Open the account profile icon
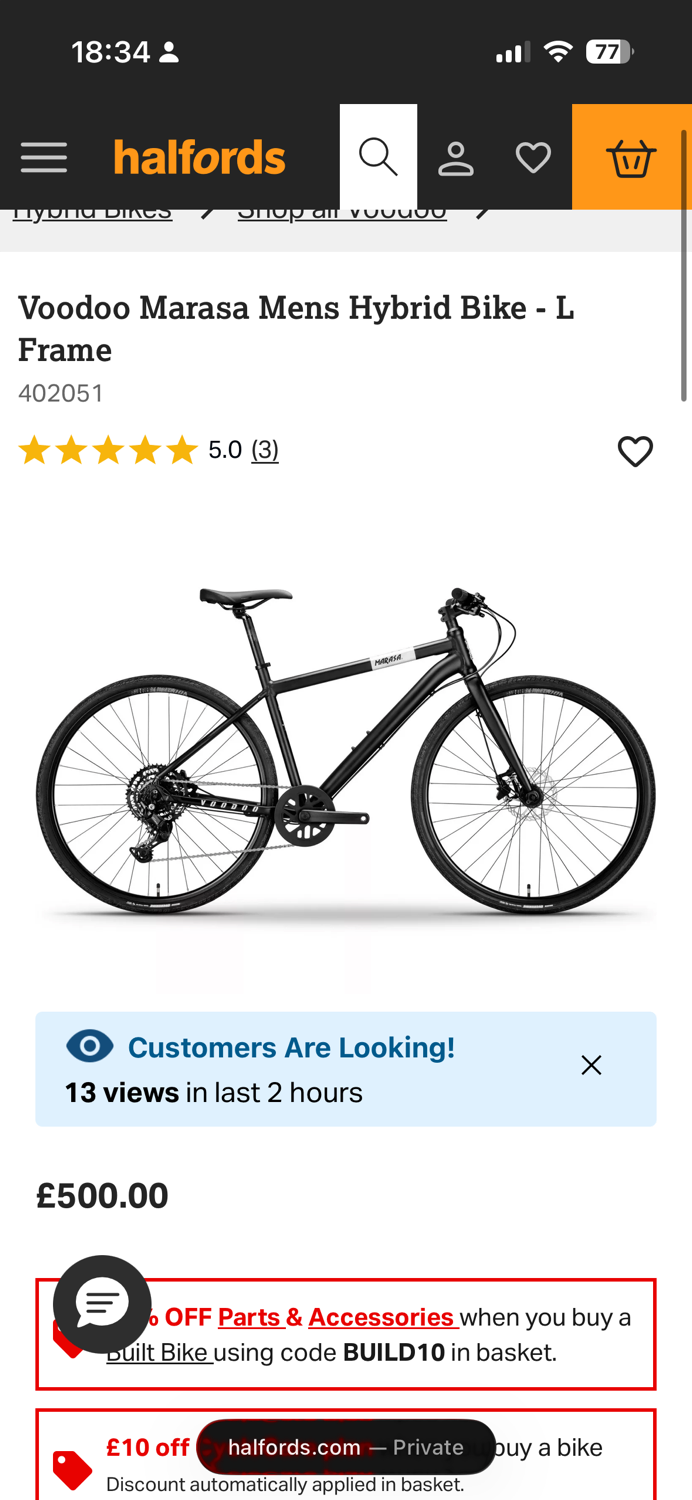Screen dimensions: 692x1500 [456, 158]
